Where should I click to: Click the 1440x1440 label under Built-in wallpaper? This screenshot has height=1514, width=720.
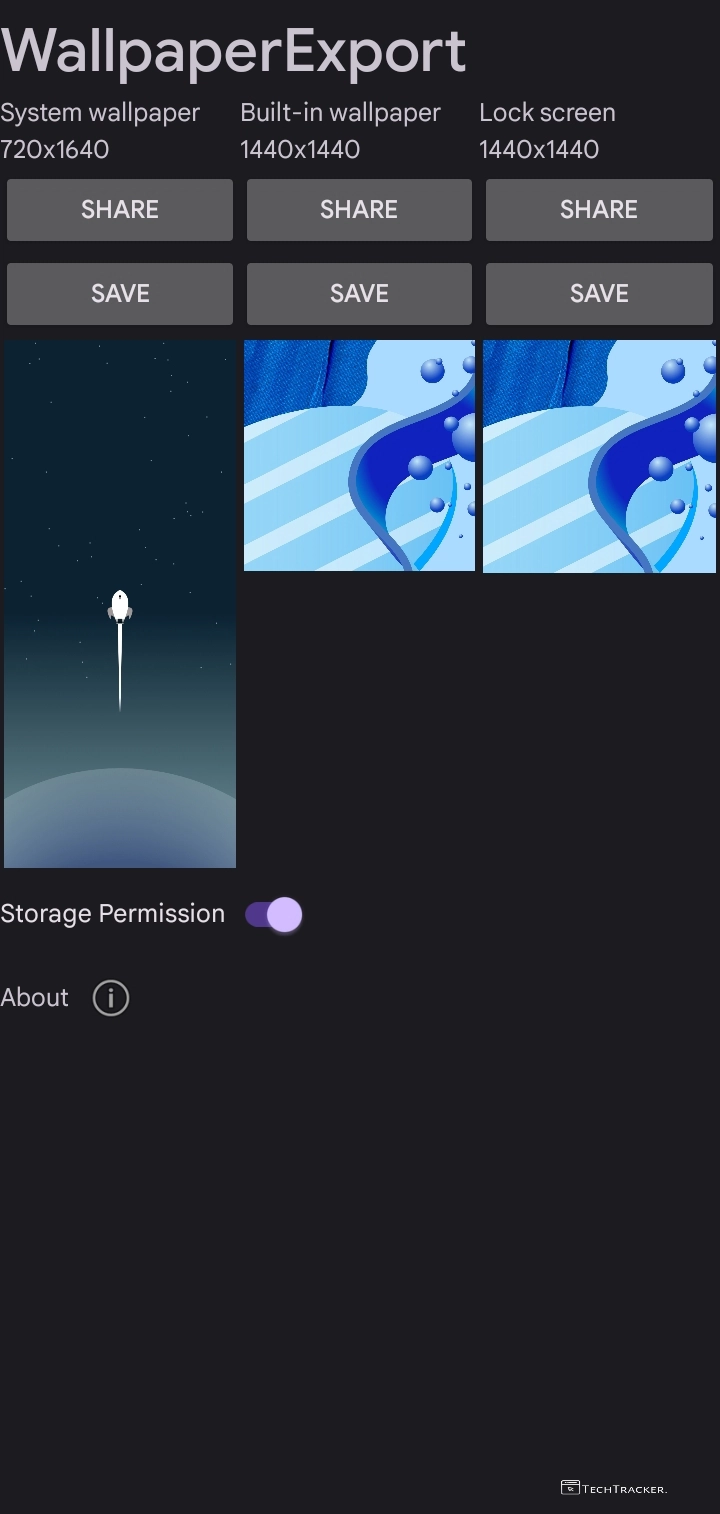click(x=297, y=149)
